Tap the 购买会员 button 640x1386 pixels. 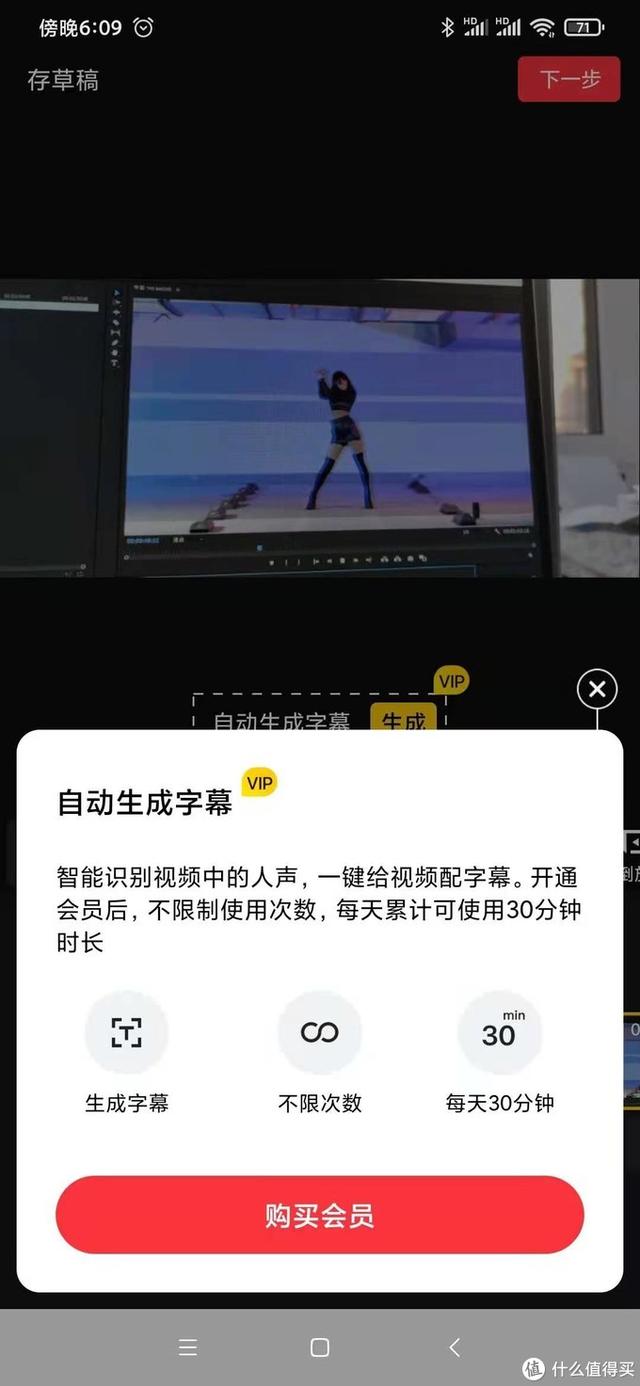pos(319,1215)
